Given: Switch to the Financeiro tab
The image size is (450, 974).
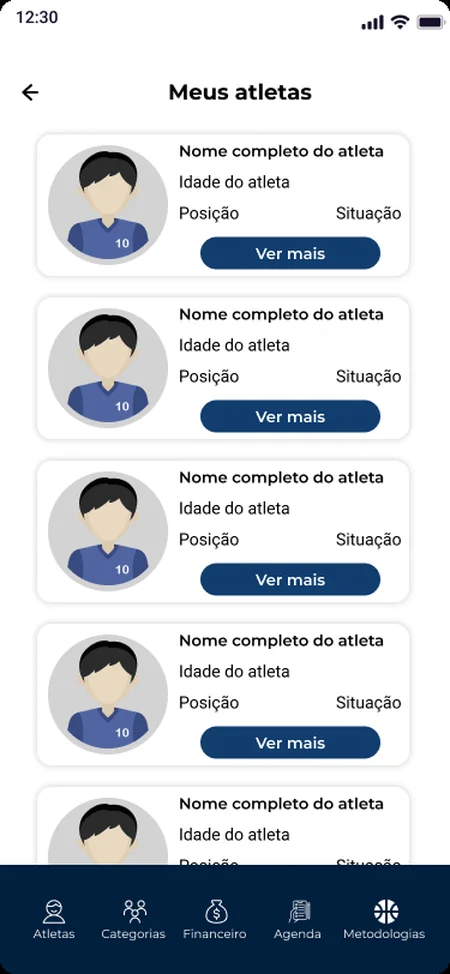Looking at the screenshot, I should (x=215, y=919).
